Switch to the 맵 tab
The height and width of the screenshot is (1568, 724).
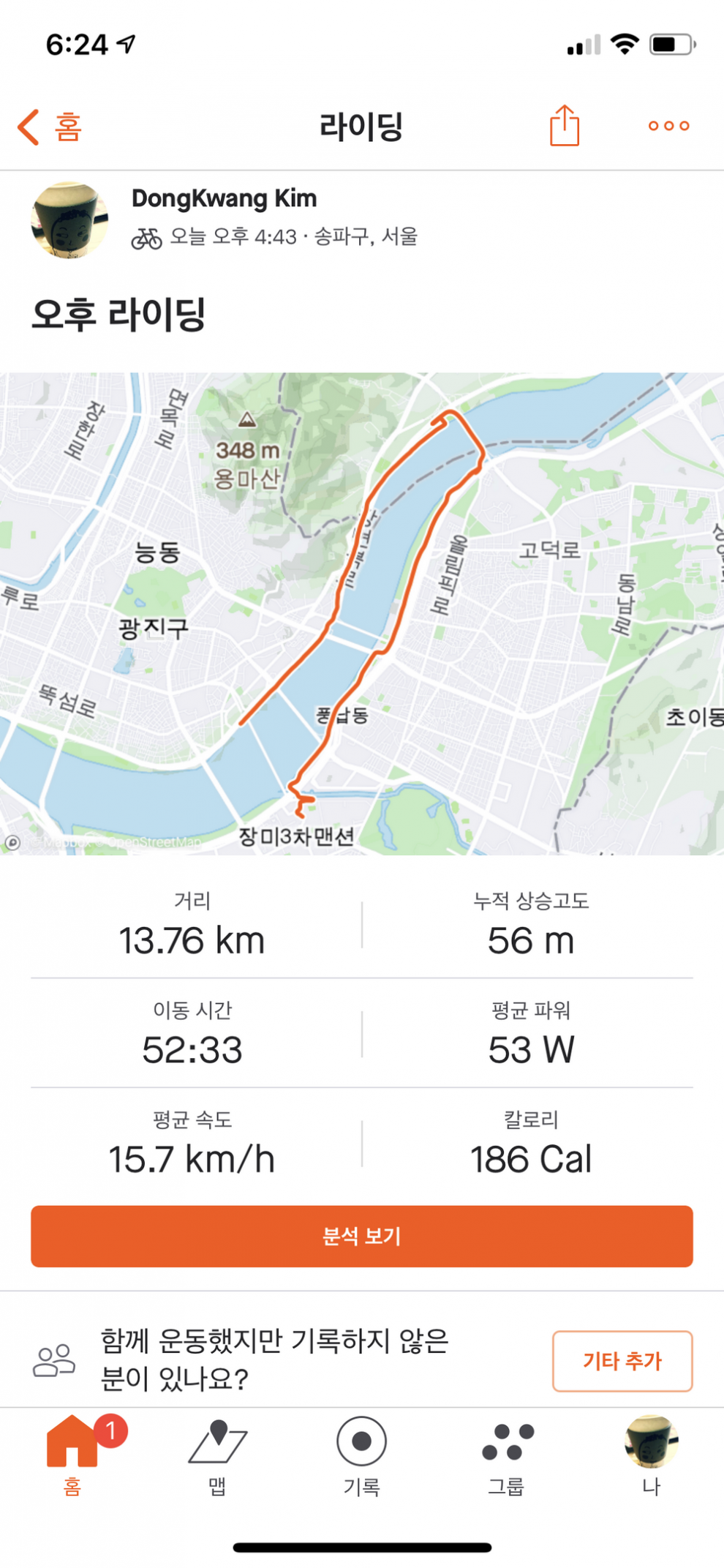tap(217, 1454)
